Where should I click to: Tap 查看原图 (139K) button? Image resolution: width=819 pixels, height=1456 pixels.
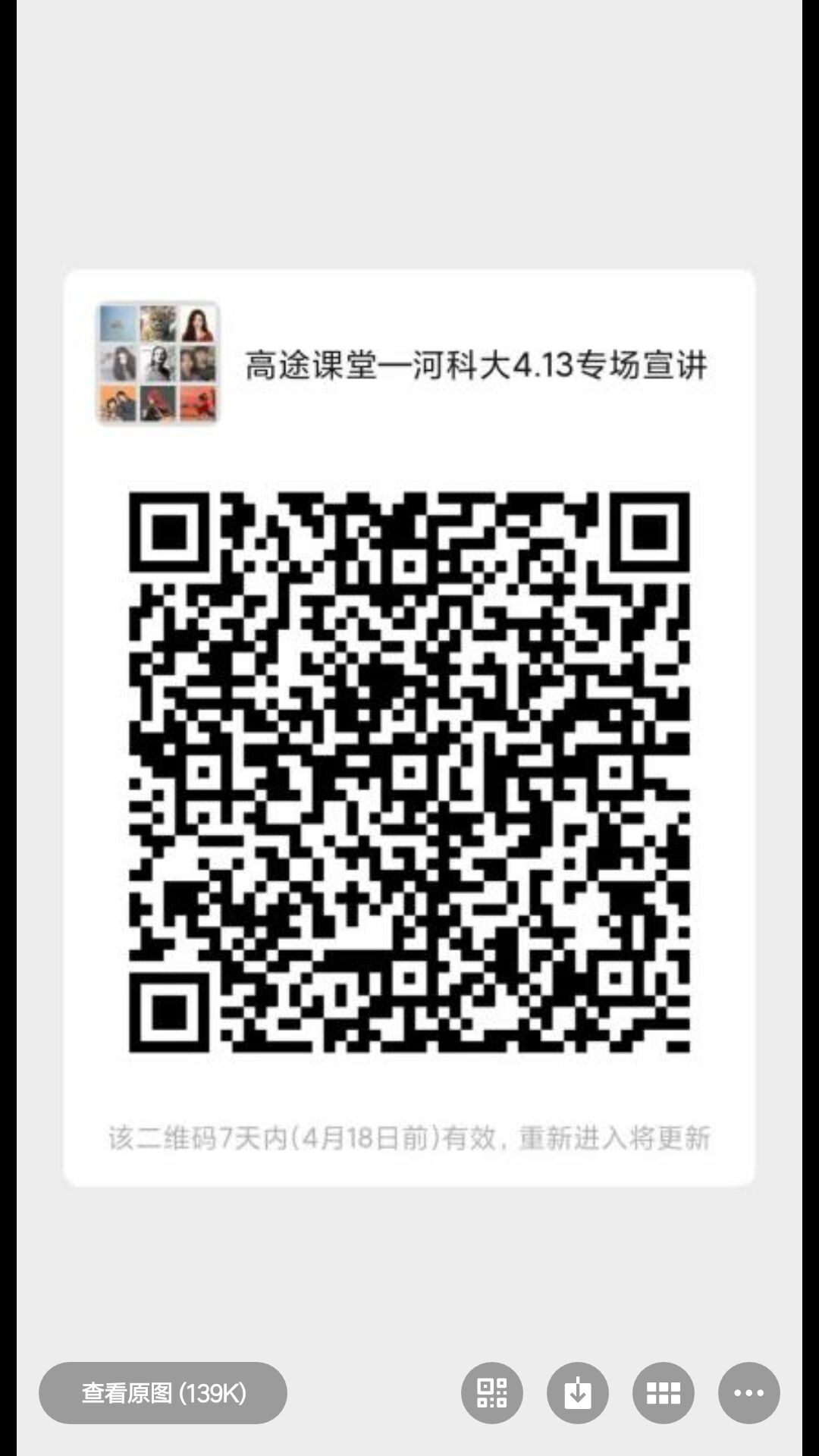click(x=163, y=1393)
